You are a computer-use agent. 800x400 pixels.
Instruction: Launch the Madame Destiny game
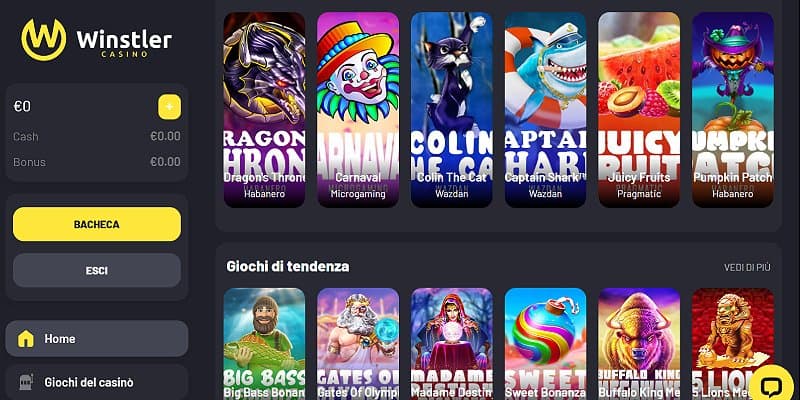[452, 343]
